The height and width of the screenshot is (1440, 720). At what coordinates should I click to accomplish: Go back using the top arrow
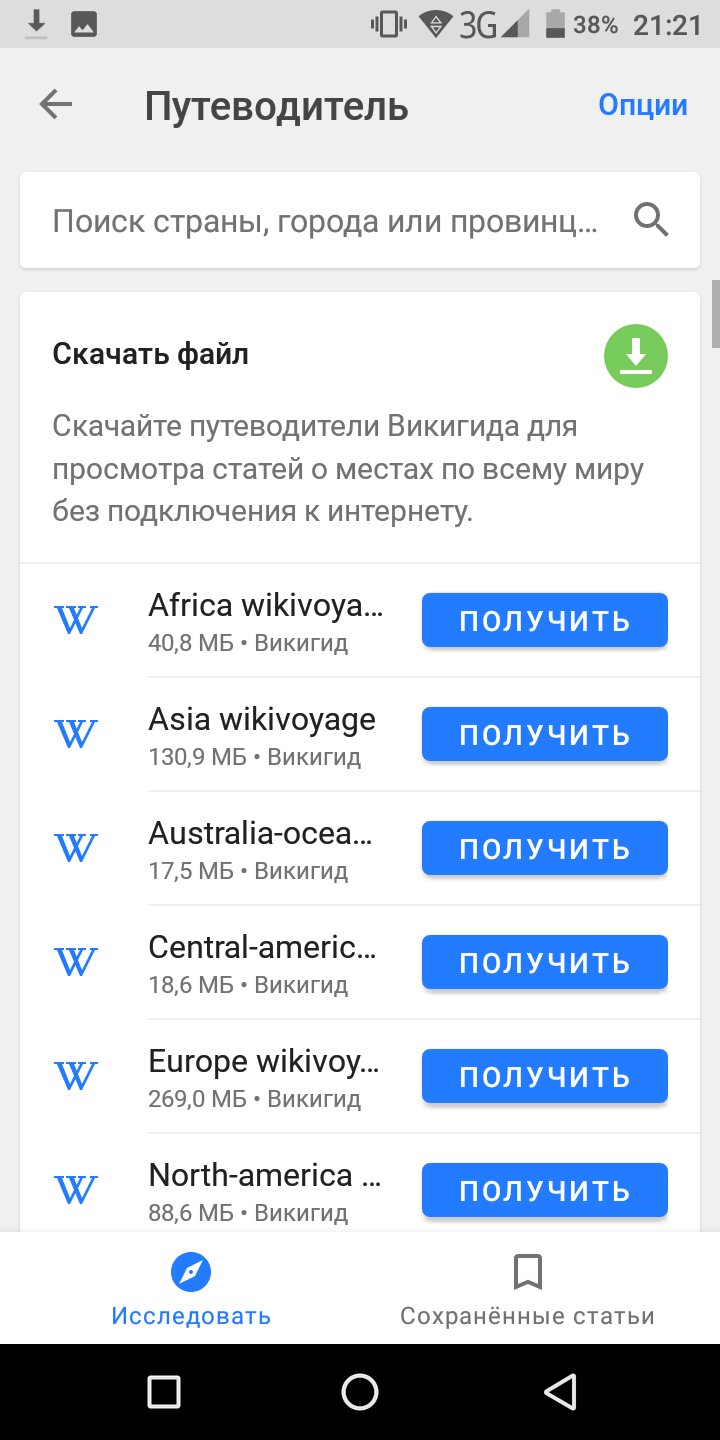tap(56, 105)
